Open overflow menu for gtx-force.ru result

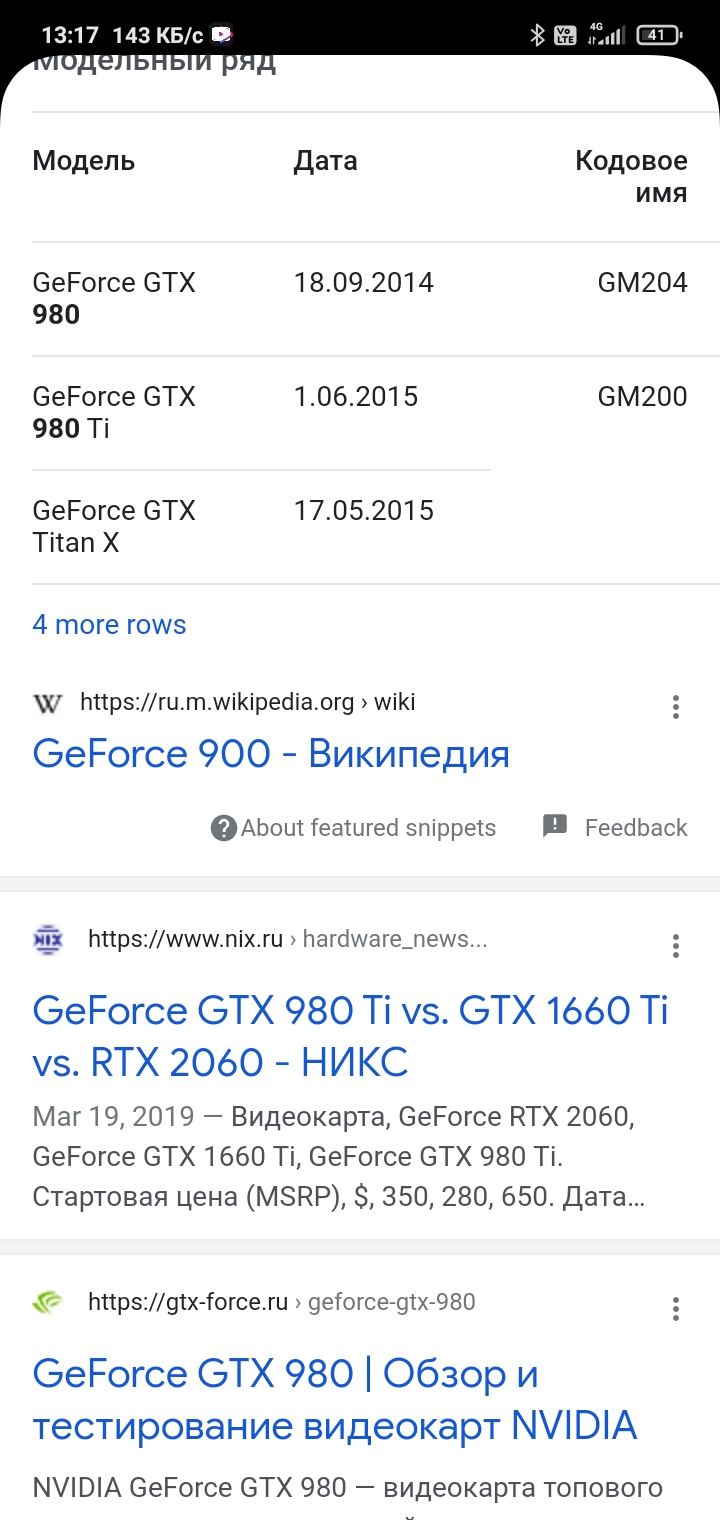click(x=676, y=1309)
